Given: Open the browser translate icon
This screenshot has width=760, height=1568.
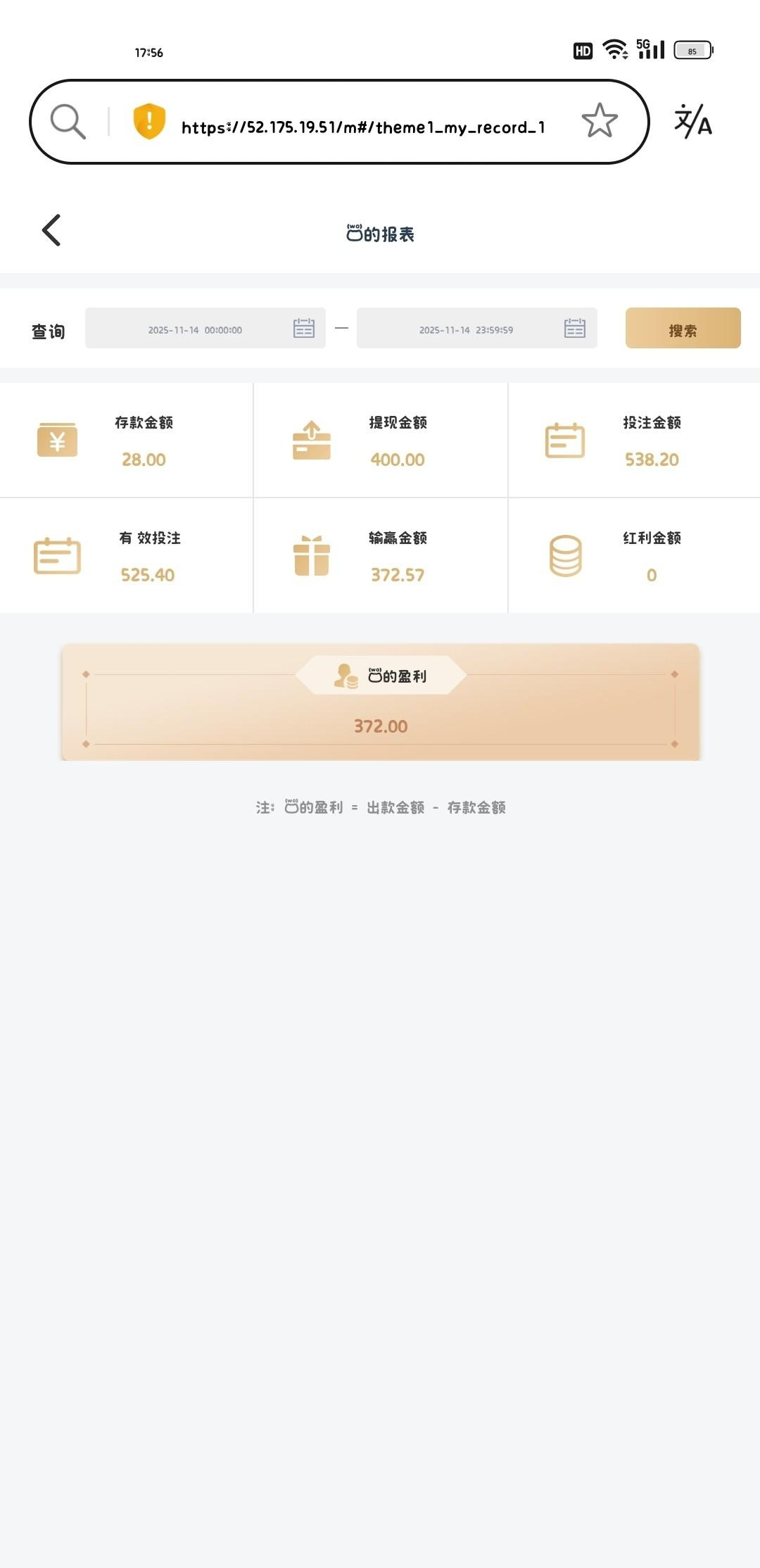Looking at the screenshot, I should click(x=692, y=121).
